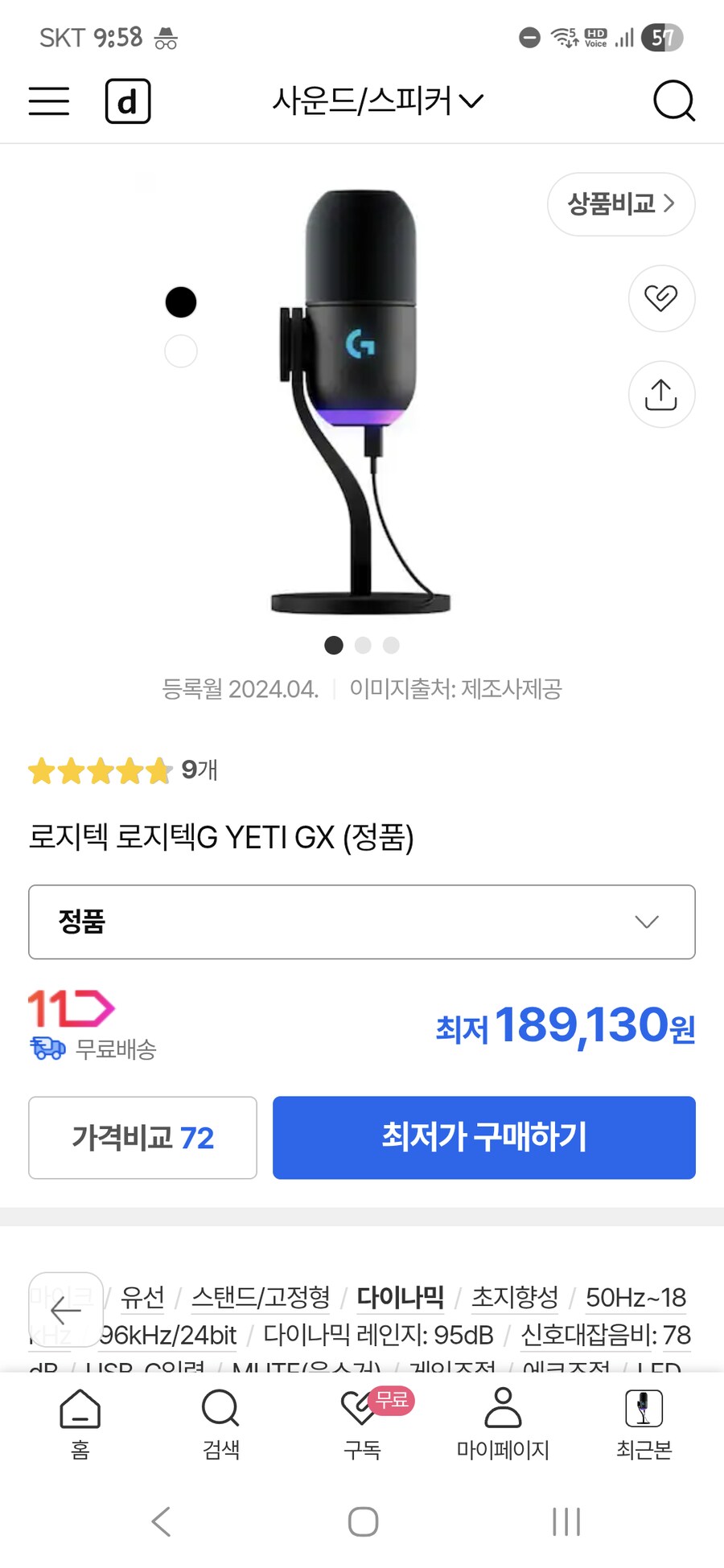The width and height of the screenshot is (724, 1568).
Task: Go to 마이페이지 tab
Action: coord(503,1424)
